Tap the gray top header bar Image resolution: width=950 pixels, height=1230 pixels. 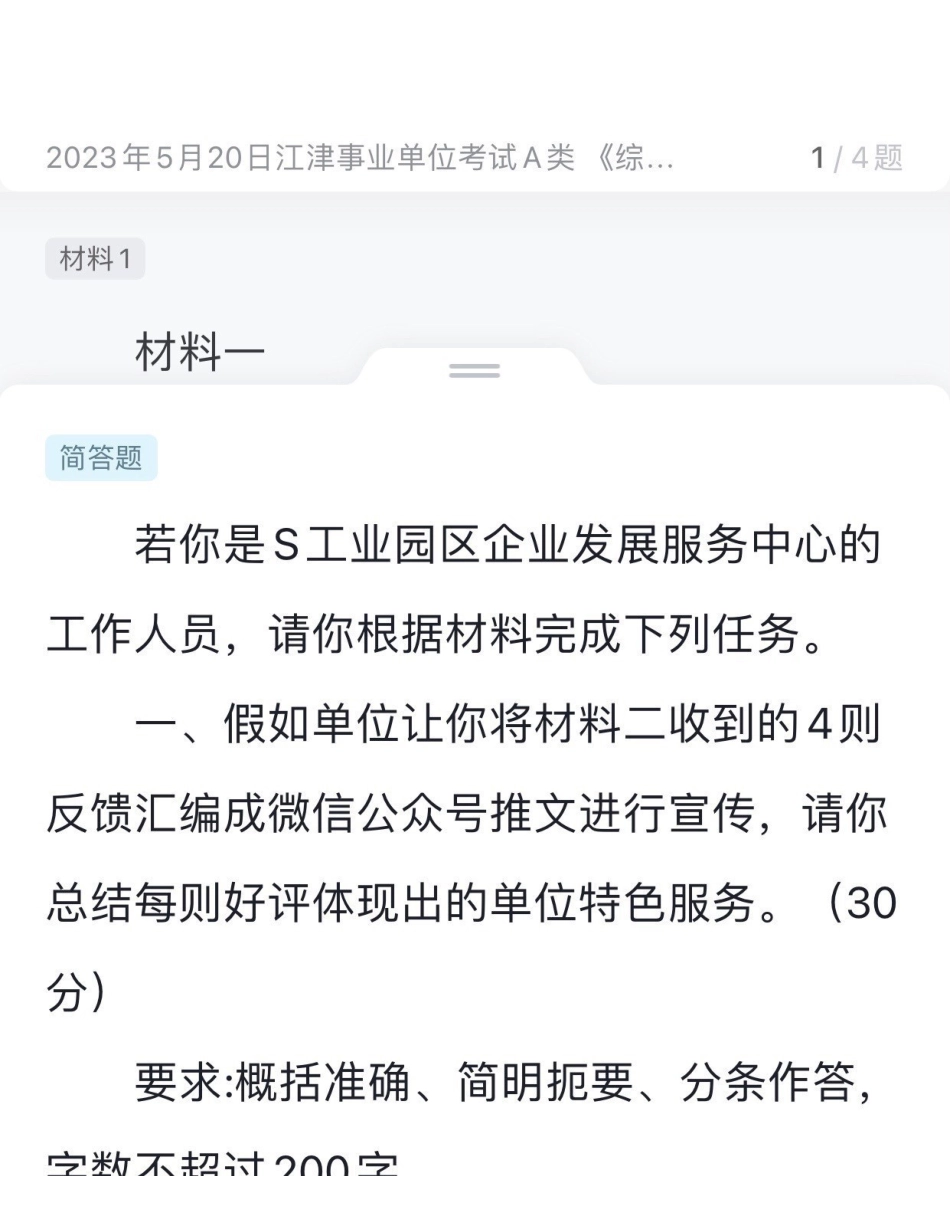475,158
